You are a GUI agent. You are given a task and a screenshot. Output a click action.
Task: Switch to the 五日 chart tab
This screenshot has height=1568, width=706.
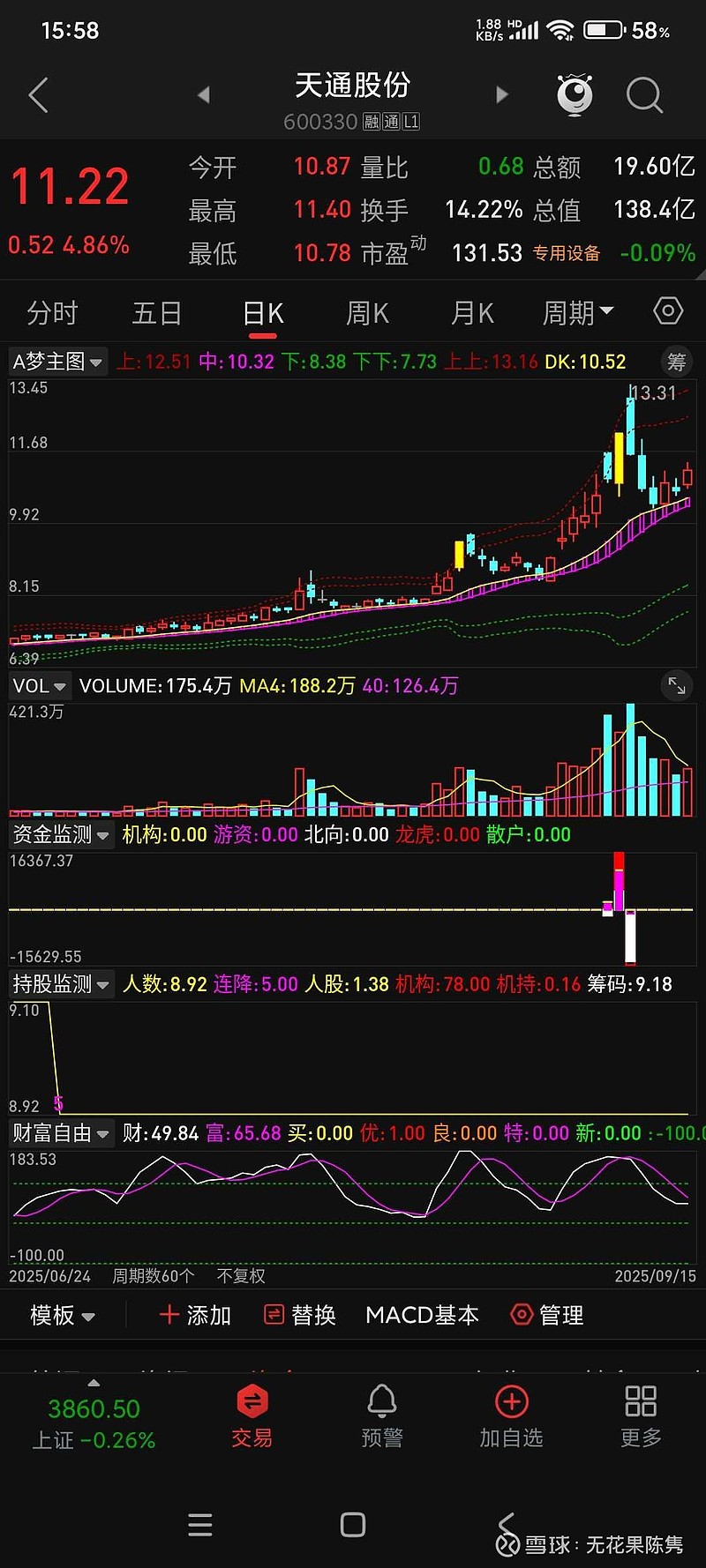coord(157,313)
